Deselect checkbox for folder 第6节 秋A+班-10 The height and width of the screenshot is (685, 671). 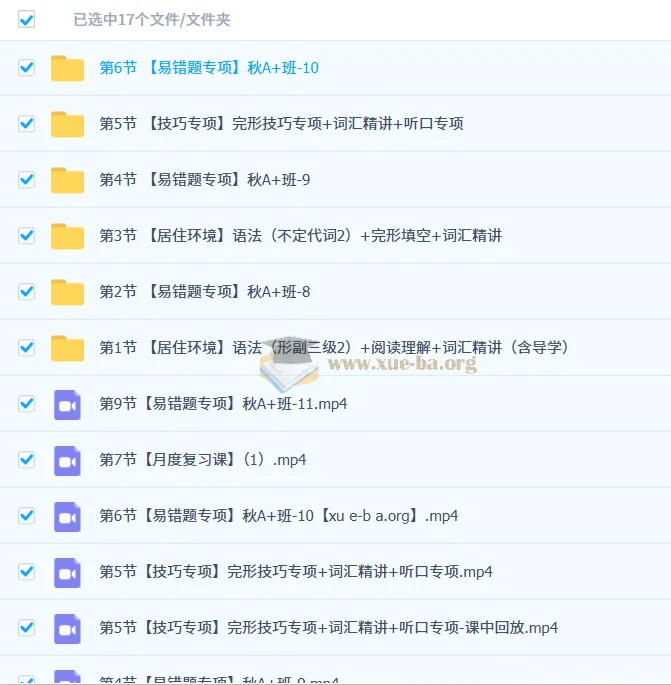27,68
